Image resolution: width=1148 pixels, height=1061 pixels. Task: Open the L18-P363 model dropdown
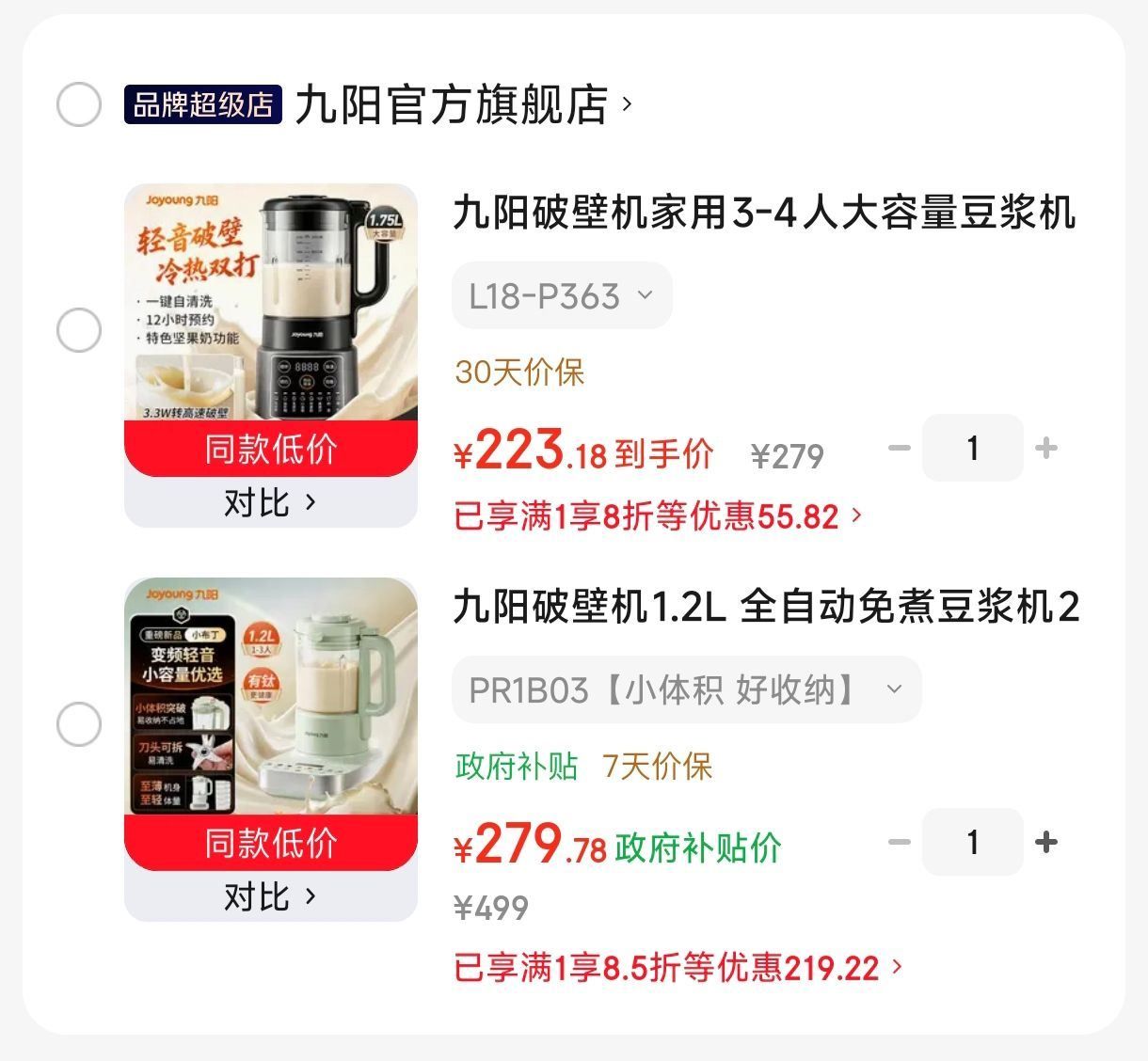click(x=562, y=296)
